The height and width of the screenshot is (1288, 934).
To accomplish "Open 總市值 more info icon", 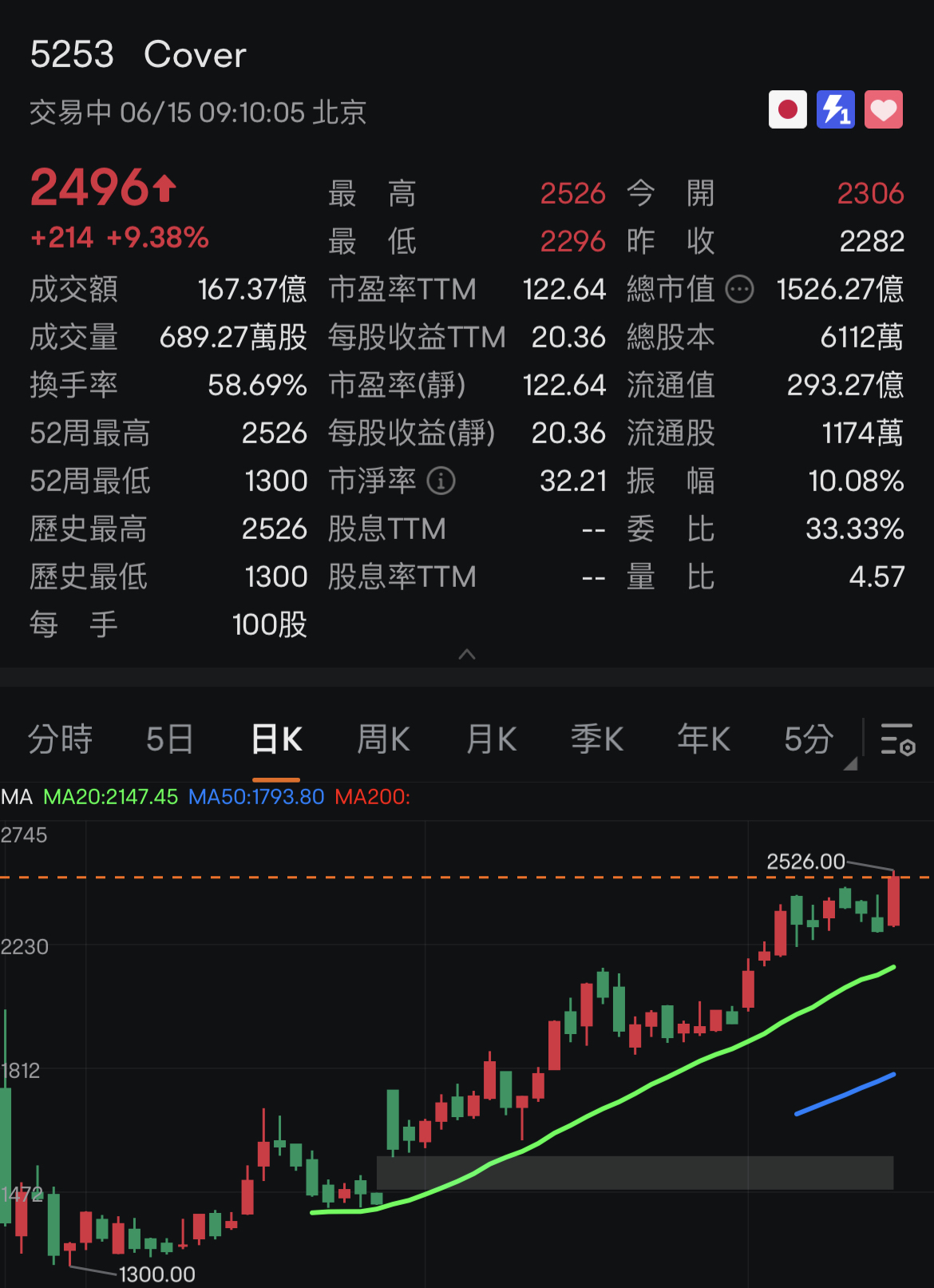I will pos(739,289).
